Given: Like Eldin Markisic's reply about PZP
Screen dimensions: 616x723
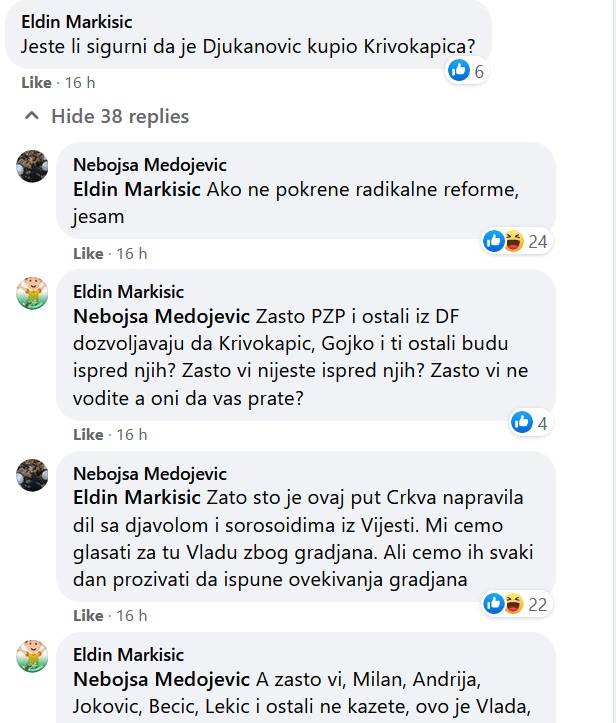Looking at the screenshot, I should 88,434.
